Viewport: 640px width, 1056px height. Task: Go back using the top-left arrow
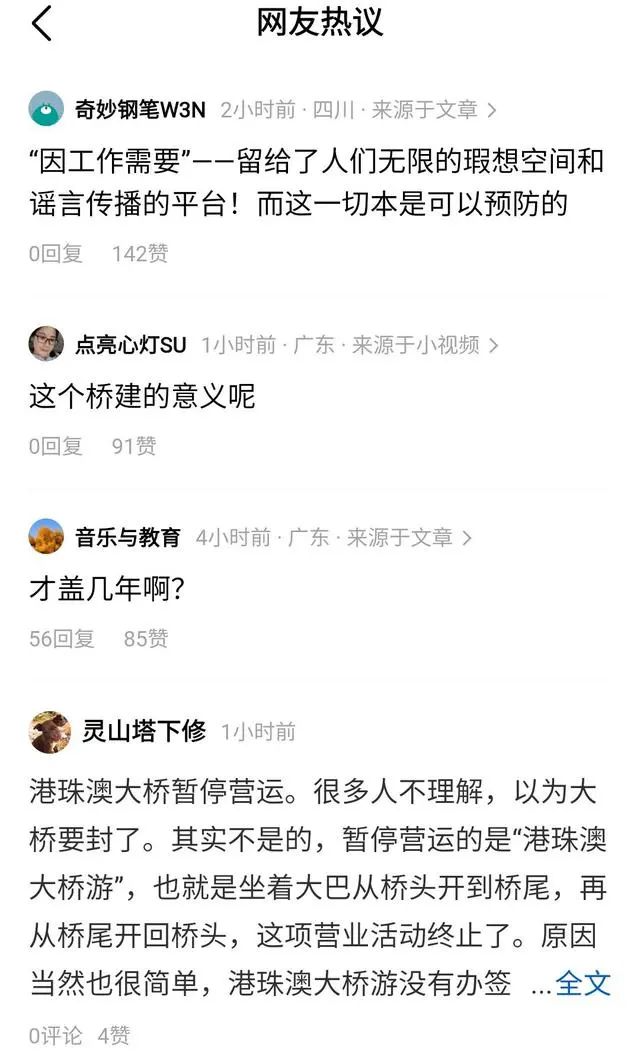pos(42,24)
